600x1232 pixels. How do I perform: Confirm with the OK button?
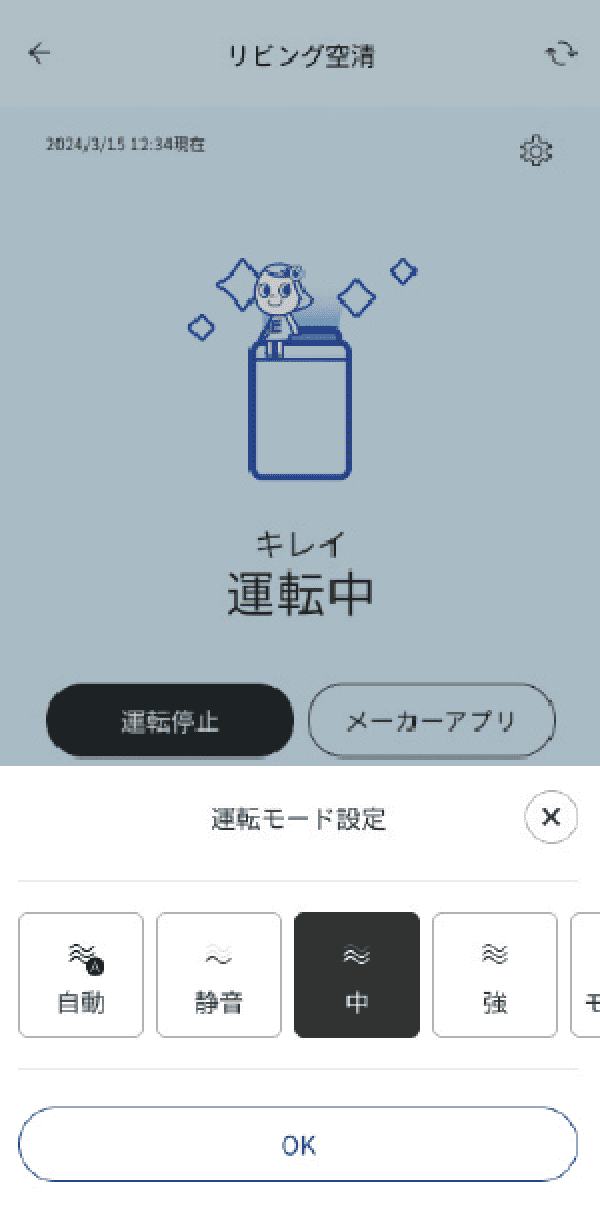pos(298,1145)
